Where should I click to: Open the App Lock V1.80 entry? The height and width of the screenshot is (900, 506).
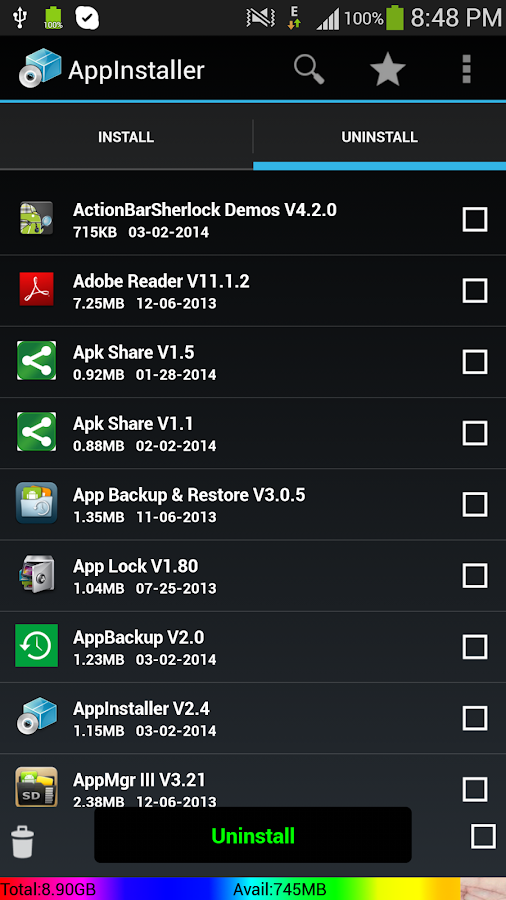tap(253, 576)
